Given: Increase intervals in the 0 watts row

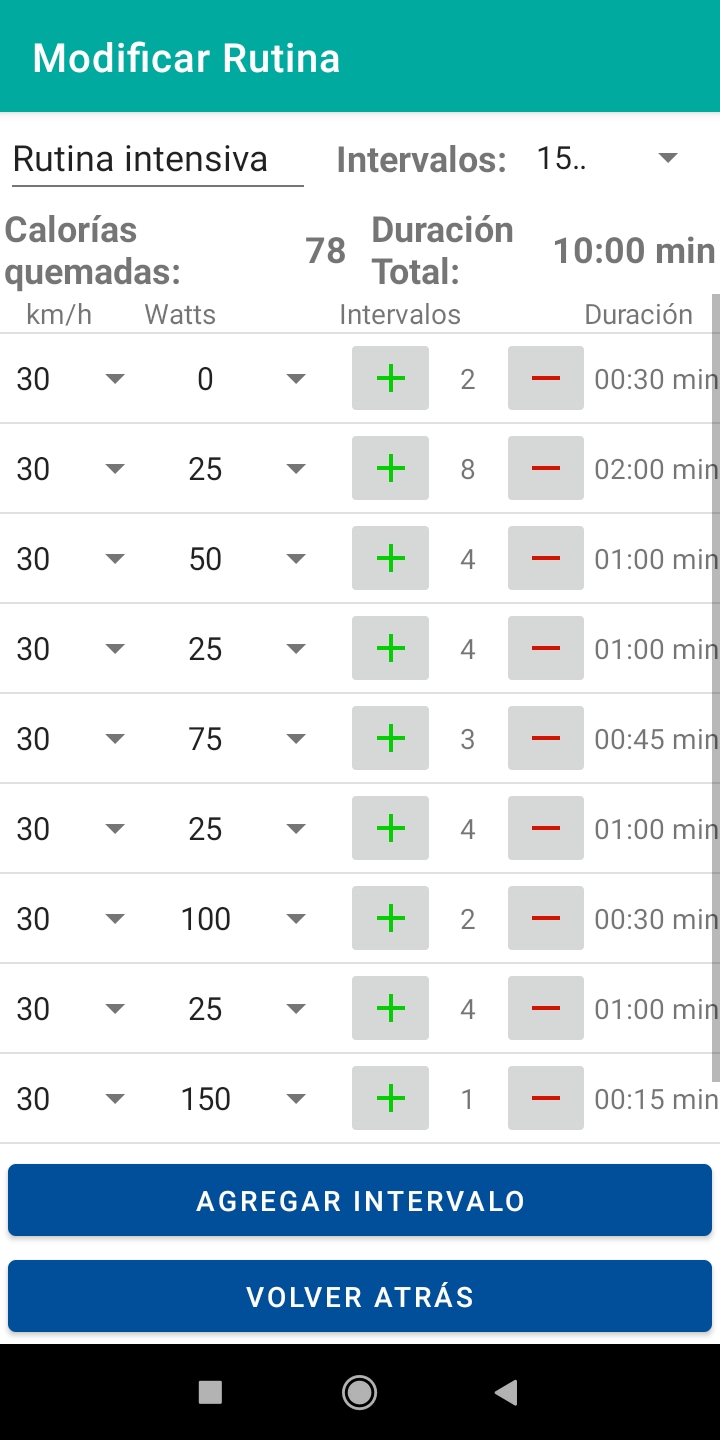Looking at the screenshot, I should point(390,378).
